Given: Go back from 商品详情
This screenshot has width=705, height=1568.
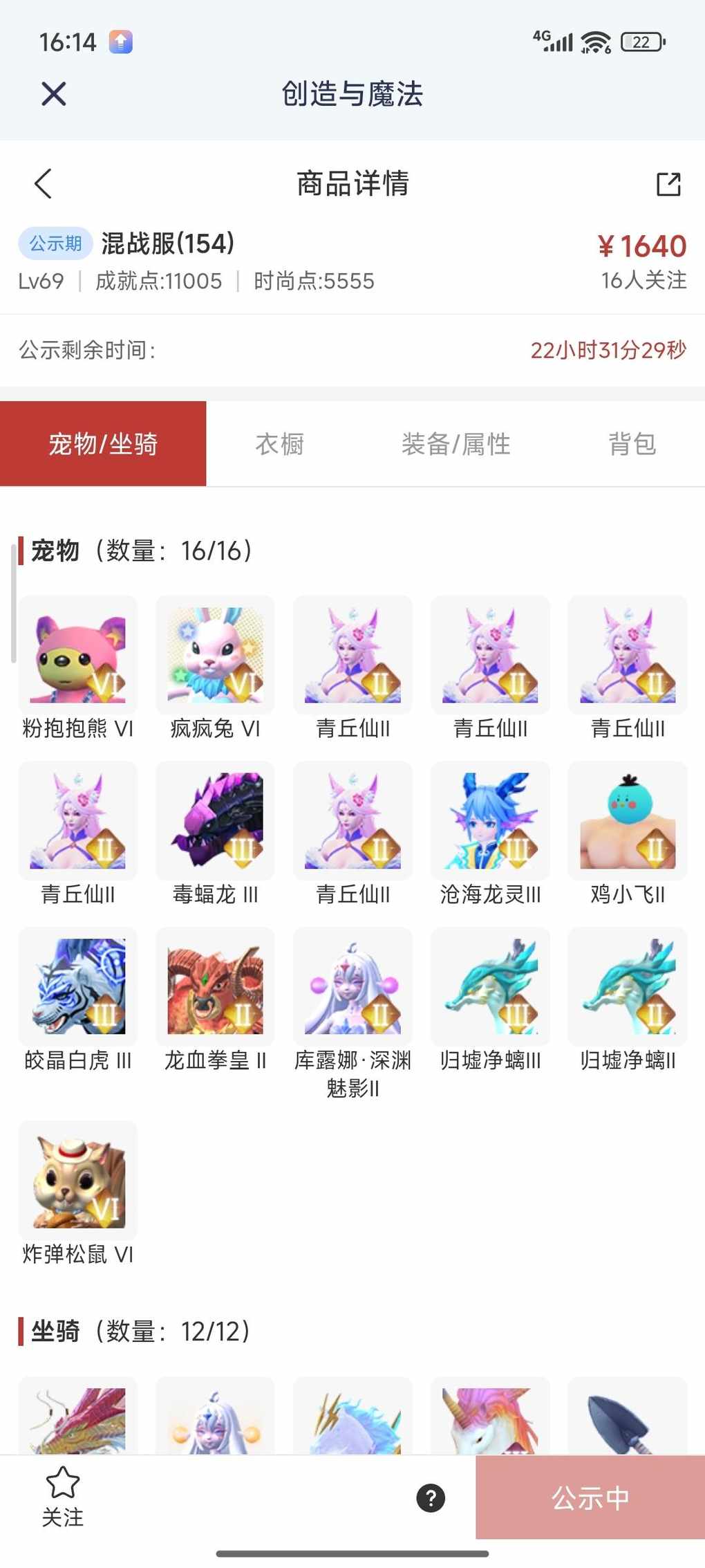Looking at the screenshot, I should point(43,183).
